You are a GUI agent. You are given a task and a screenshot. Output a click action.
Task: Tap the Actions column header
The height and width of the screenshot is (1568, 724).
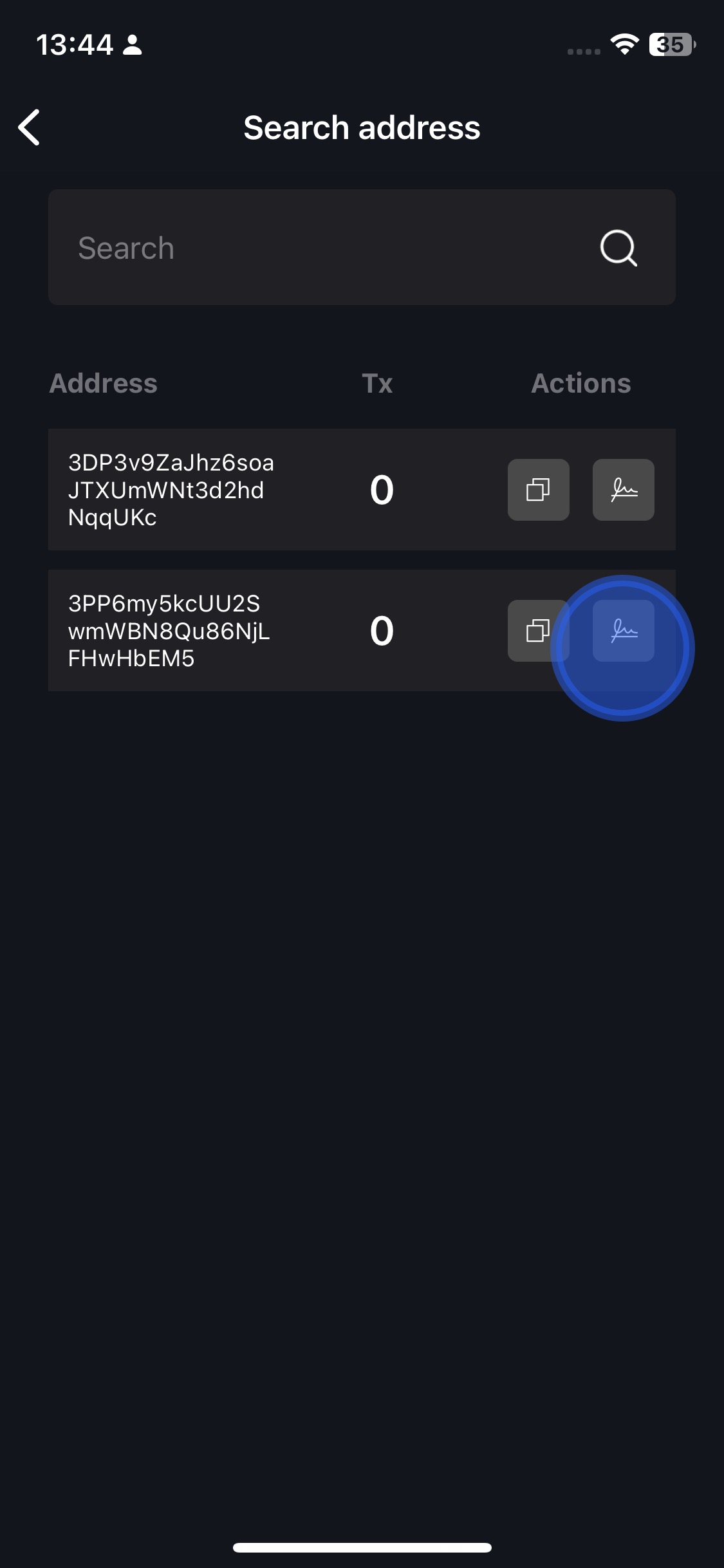(x=580, y=383)
